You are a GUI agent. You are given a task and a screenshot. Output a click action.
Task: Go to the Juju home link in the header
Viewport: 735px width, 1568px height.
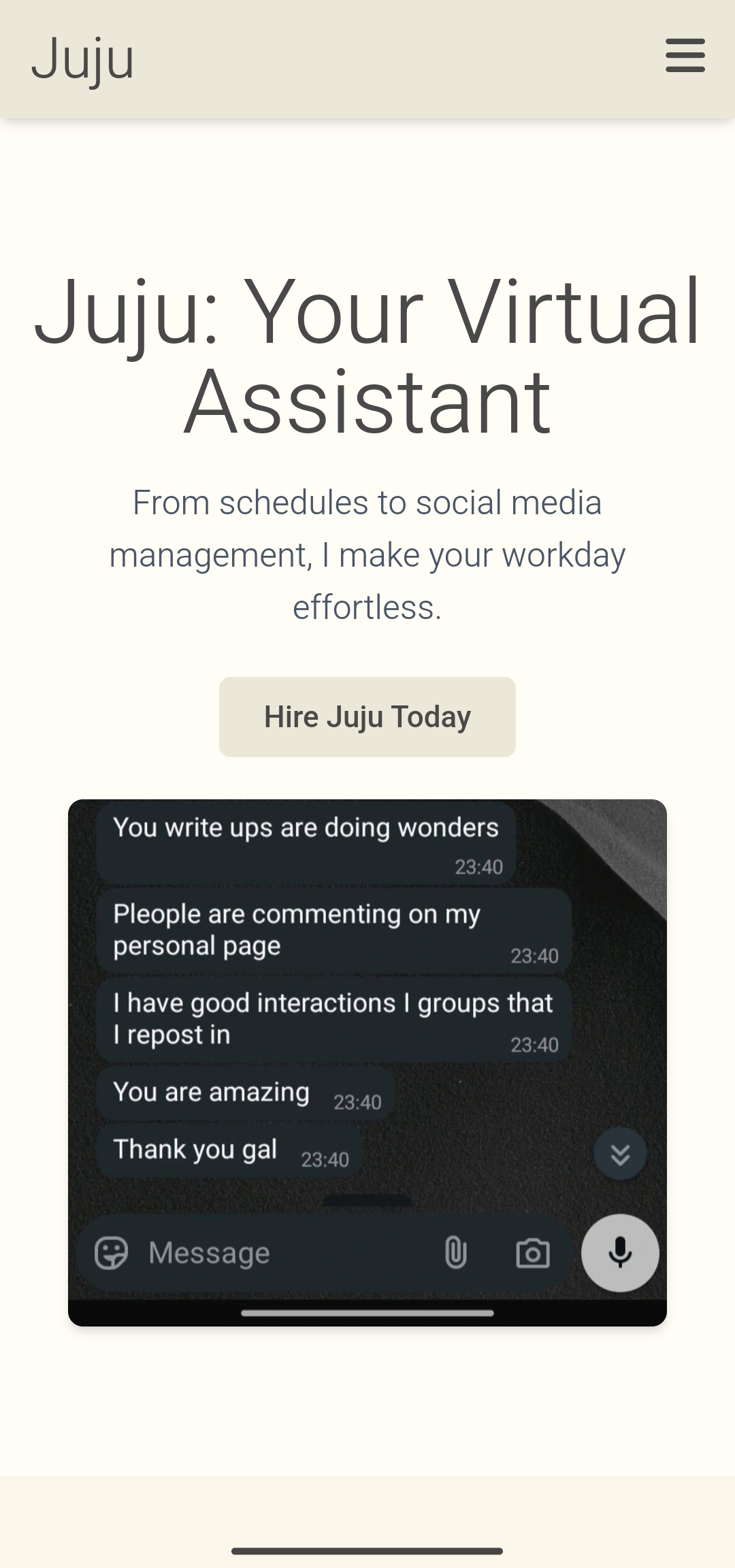click(x=83, y=59)
